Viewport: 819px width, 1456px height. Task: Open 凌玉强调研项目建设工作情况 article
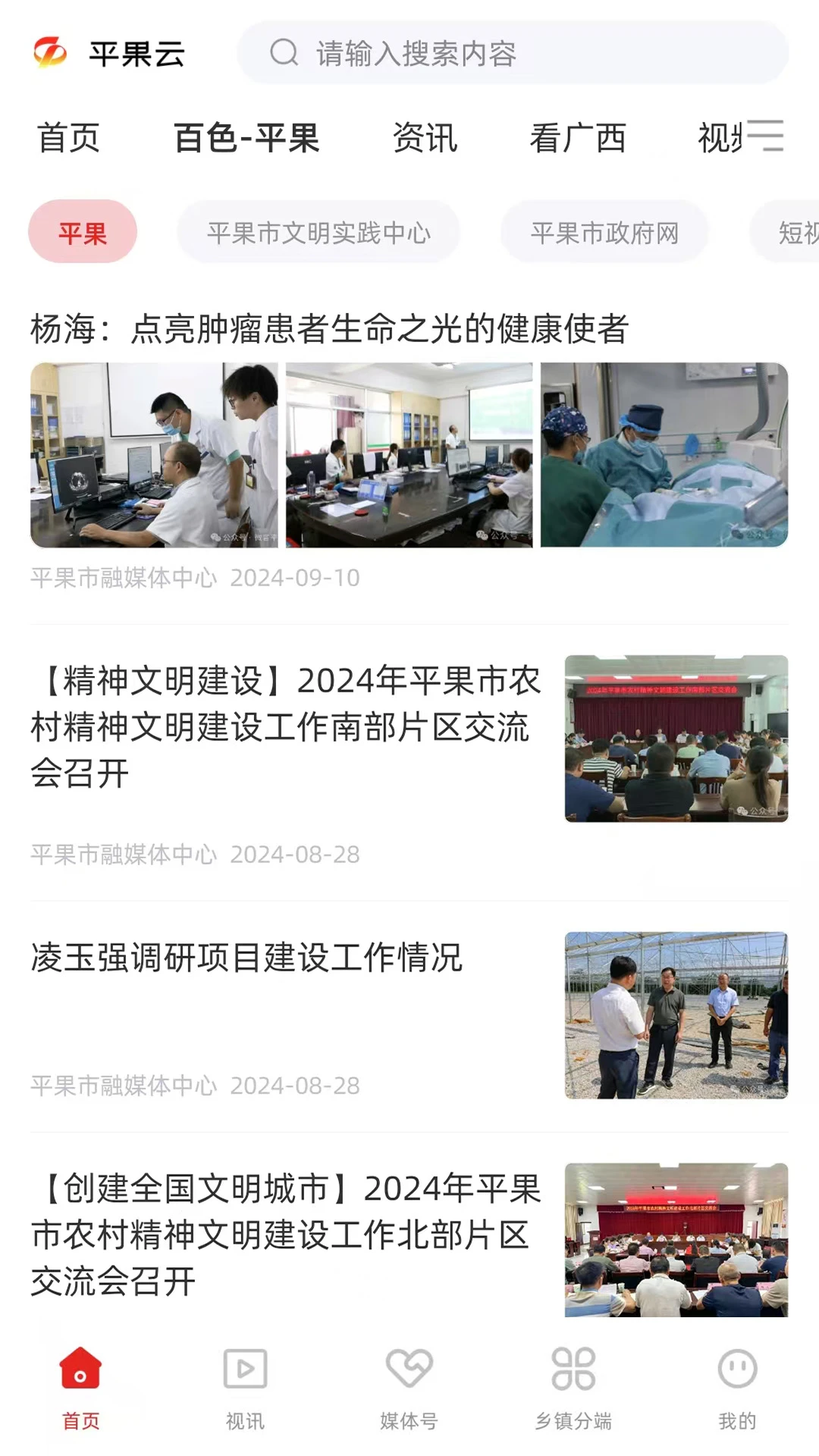pyautogui.click(x=246, y=957)
